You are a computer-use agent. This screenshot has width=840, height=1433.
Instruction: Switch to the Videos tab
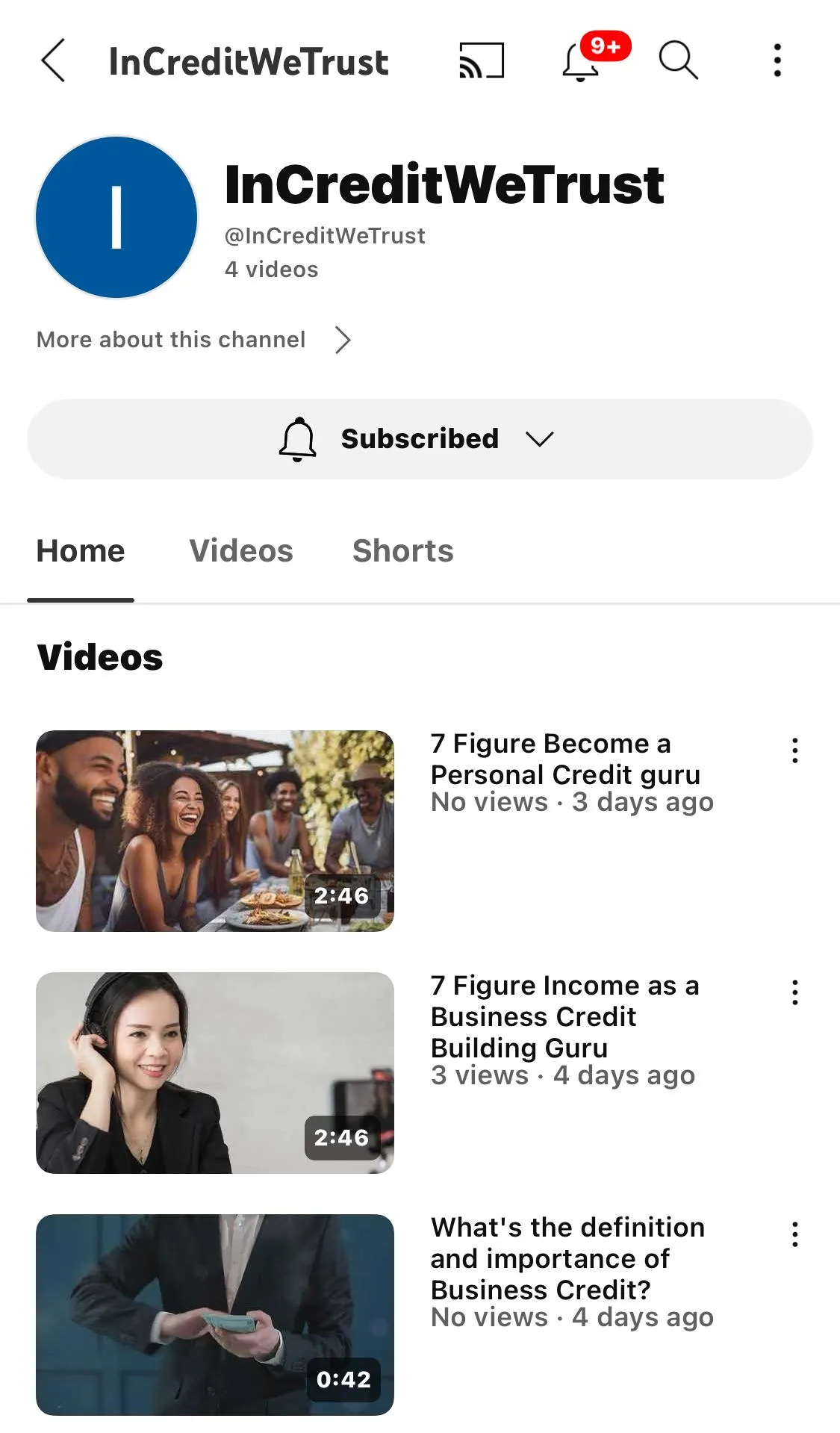pyautogui.click(x=240, y=551)
